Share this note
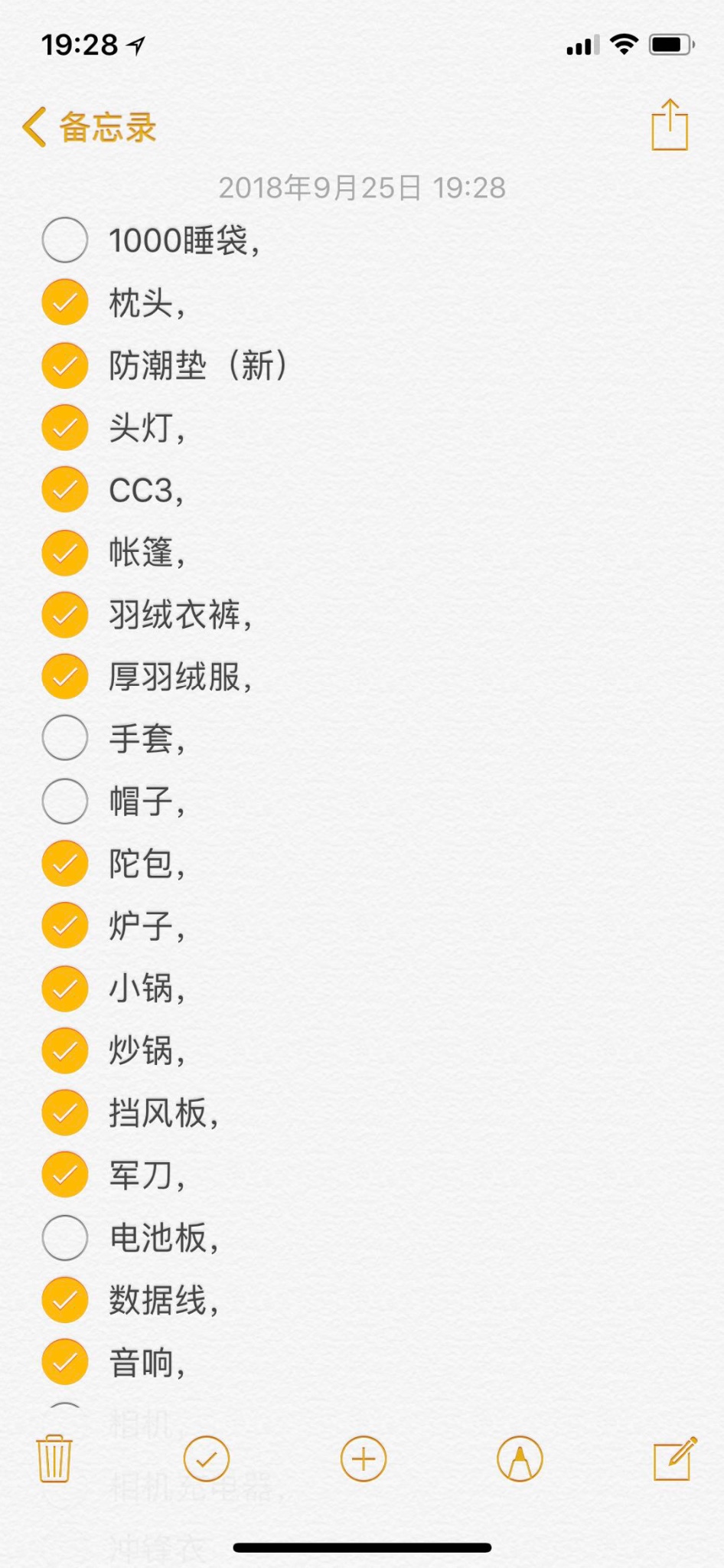This screenshot has height=1568, width=724. pos(670,125)
